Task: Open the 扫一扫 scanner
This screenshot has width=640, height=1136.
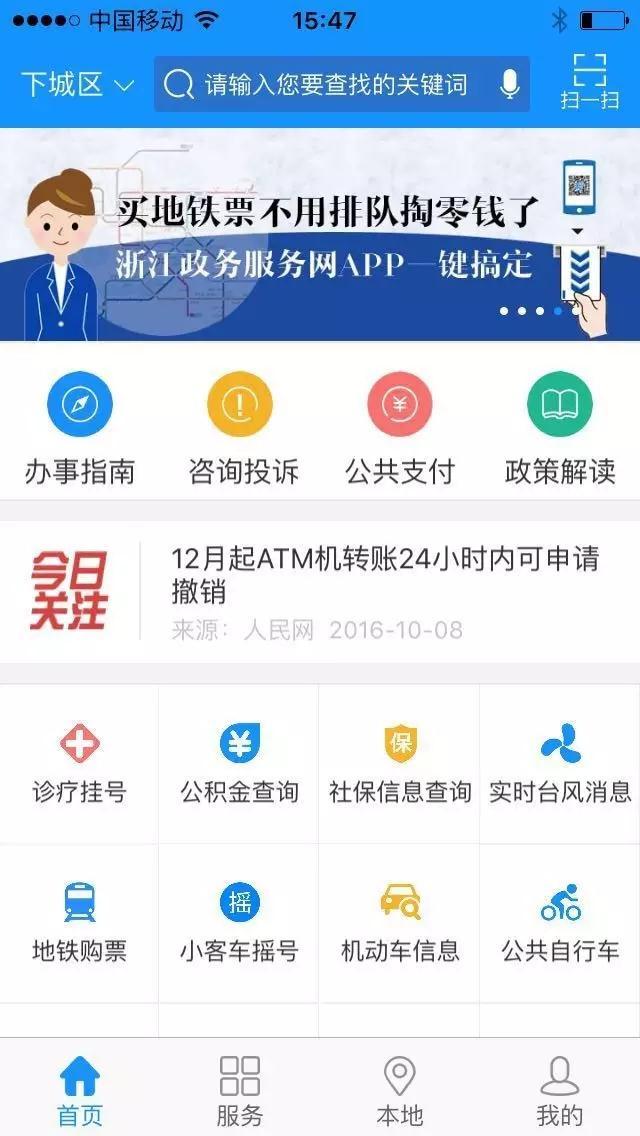Action: tap(589, 82)
